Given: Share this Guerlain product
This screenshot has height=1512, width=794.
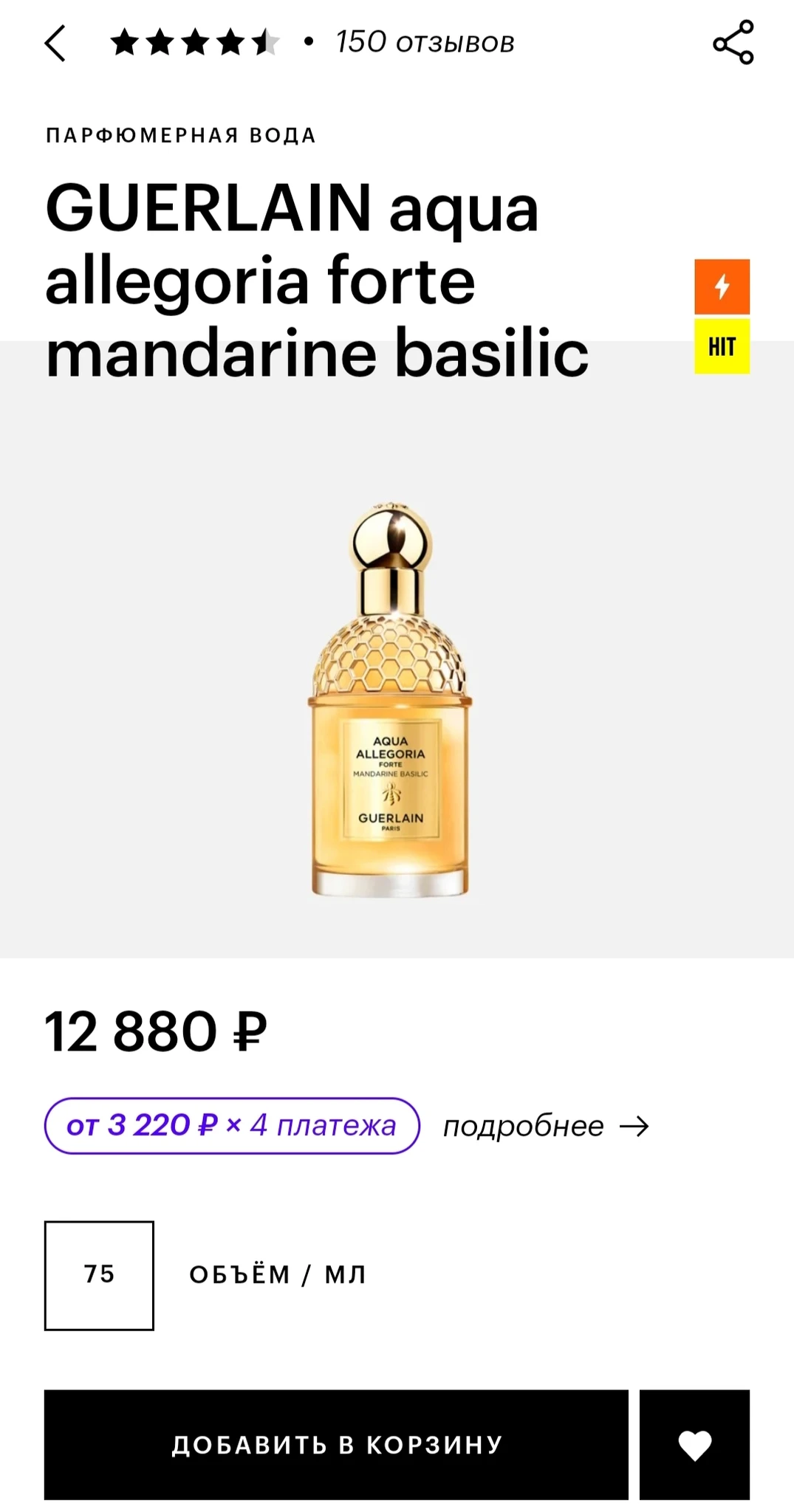Looking at the screenshot, I should [x=733, y=43].
